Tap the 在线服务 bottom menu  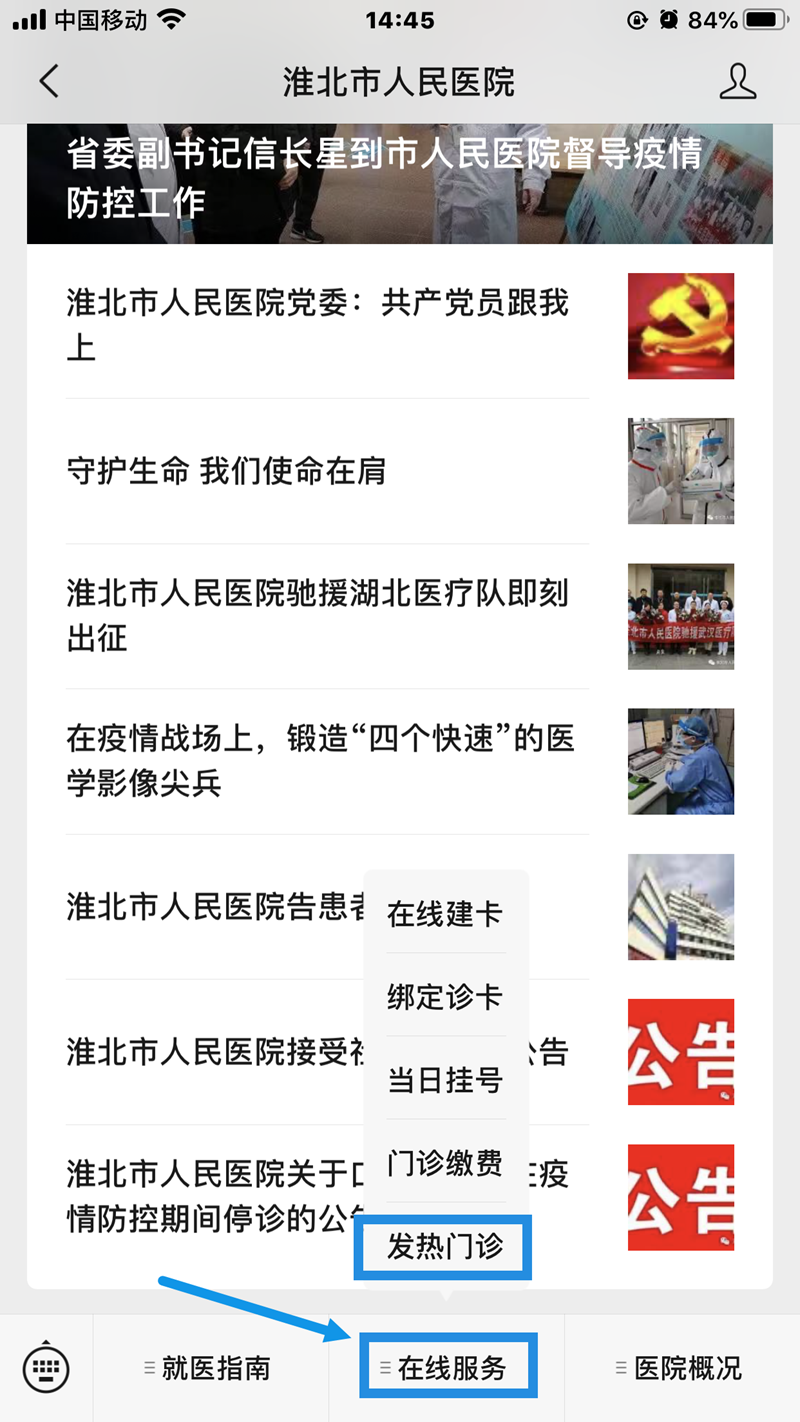coord(448,1368)
